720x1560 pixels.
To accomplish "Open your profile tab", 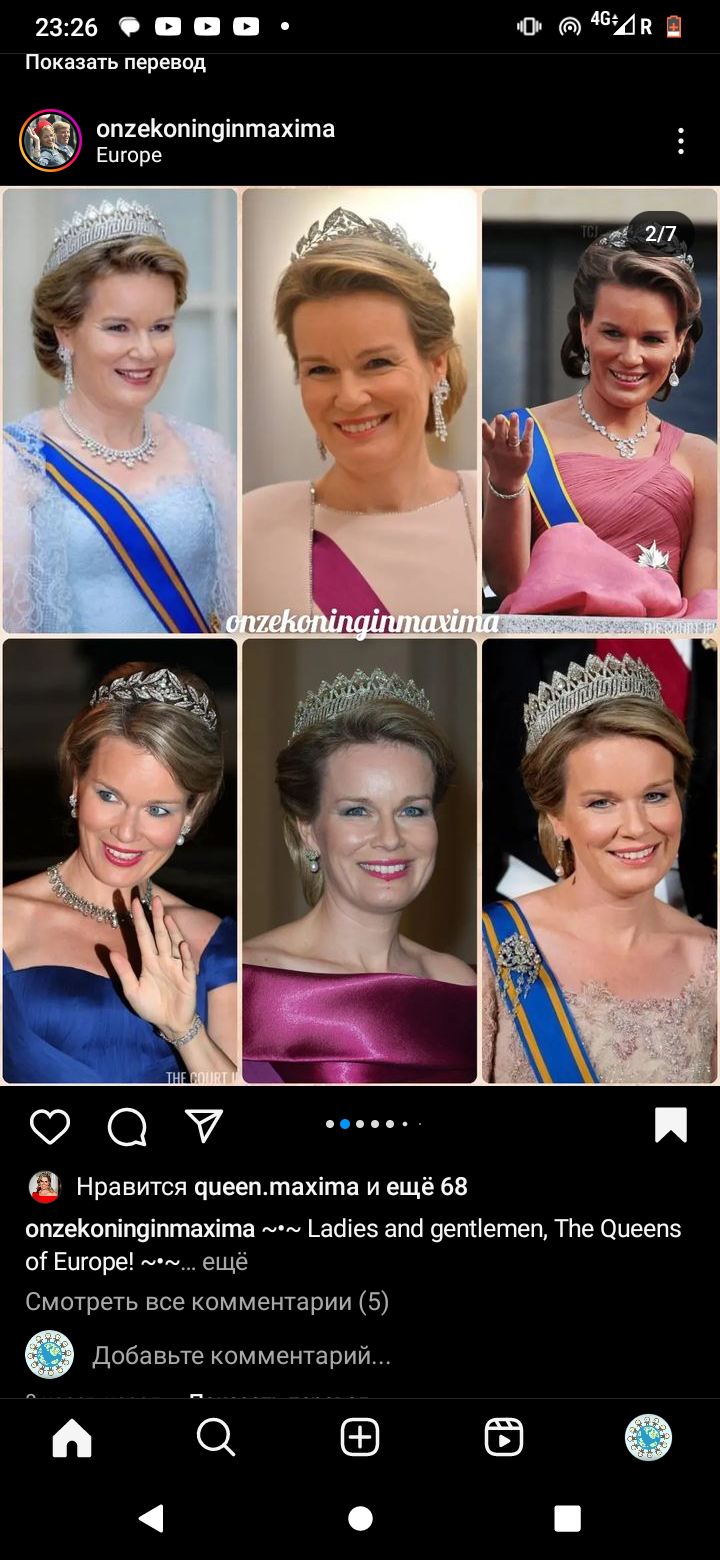I will [x=648, y=1438].
